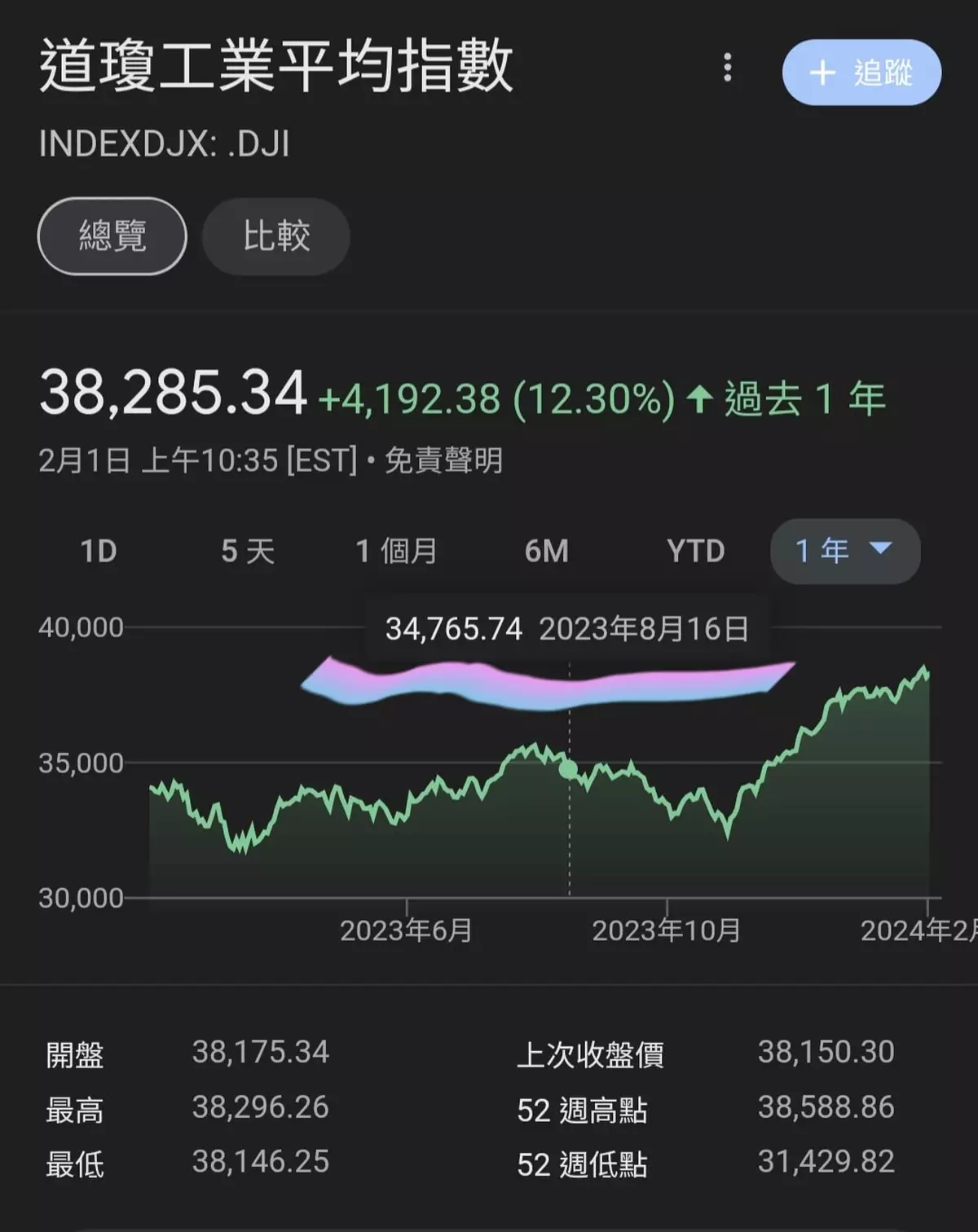
Task: Click the 追蹤 follow button
Action: 861,73
